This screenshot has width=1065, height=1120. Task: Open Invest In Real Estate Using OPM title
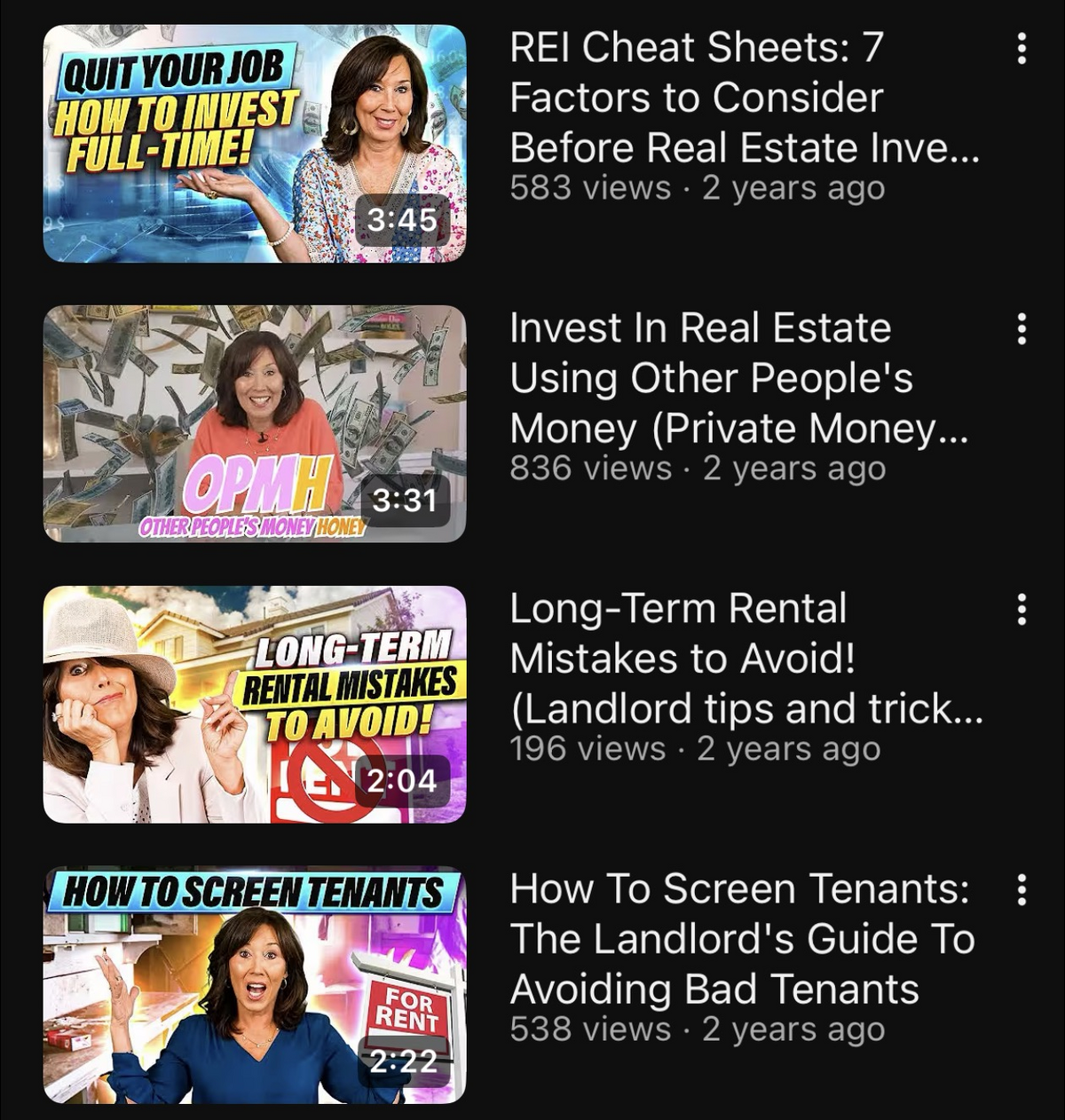738,378
